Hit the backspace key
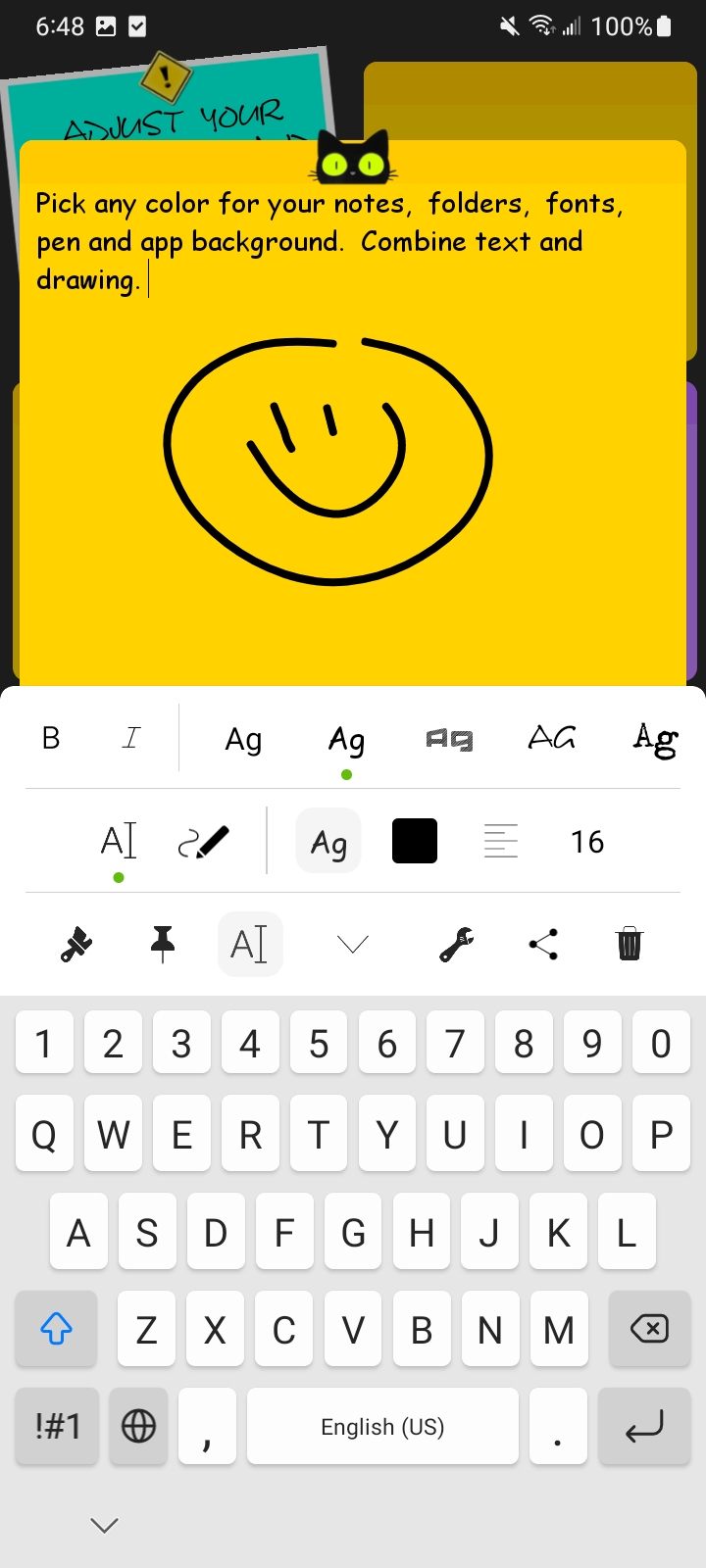 (648, 1330)
